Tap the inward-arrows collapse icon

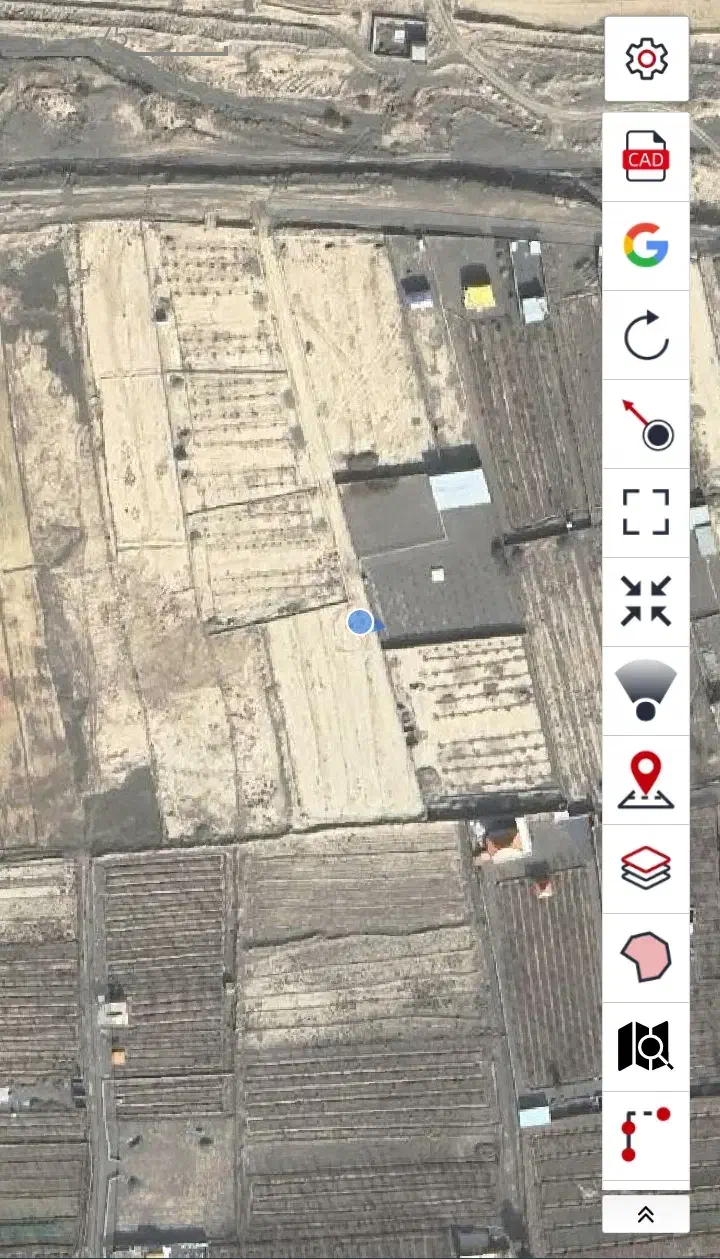click(646, 602)
